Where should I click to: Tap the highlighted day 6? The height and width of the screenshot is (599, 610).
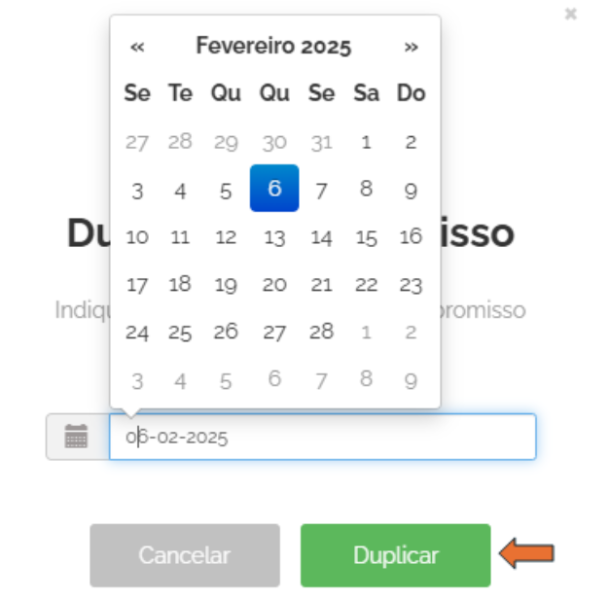coord(274,188)
